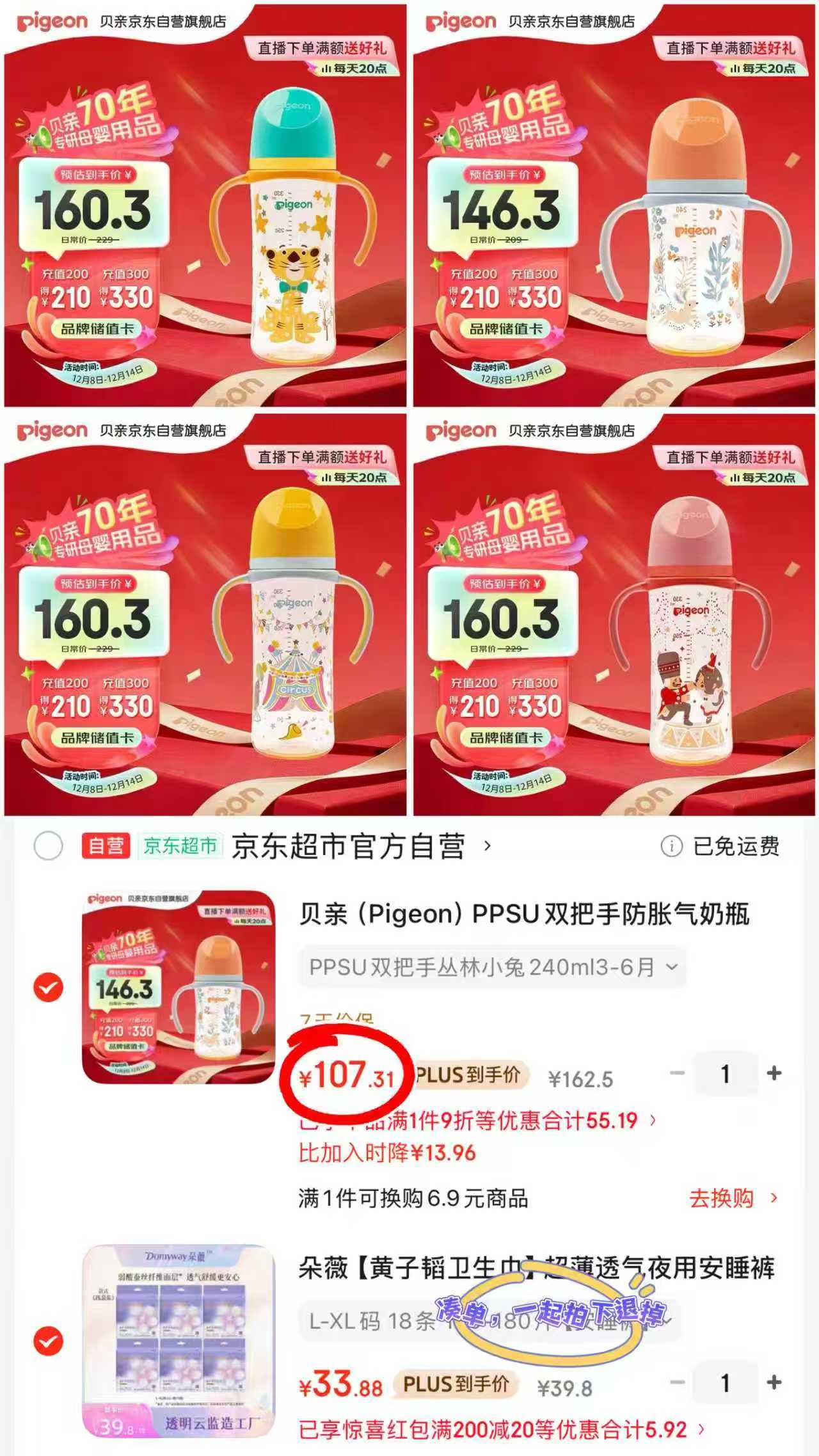This screenshot has width=819, height=1456.
Task: Select the 京东超市官方自营 store checkbox
Action: pos(48,845)
